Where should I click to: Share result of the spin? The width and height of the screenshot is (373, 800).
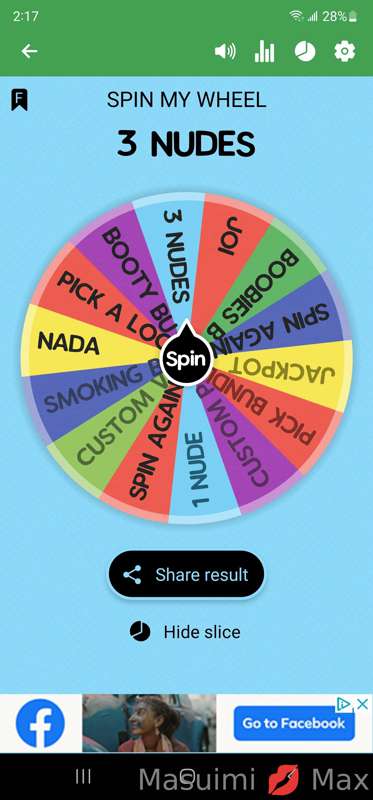point(186,574)
